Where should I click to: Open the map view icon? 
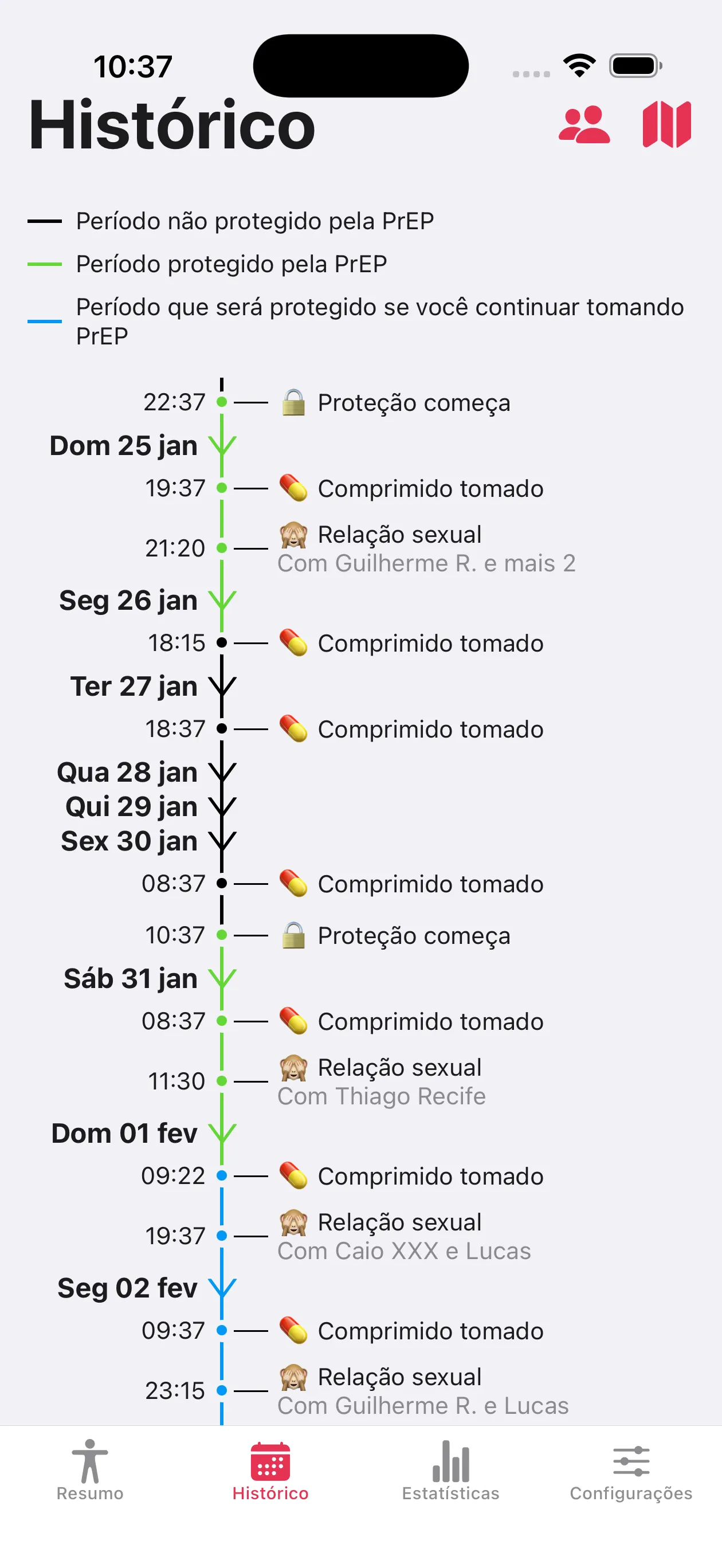666,125
